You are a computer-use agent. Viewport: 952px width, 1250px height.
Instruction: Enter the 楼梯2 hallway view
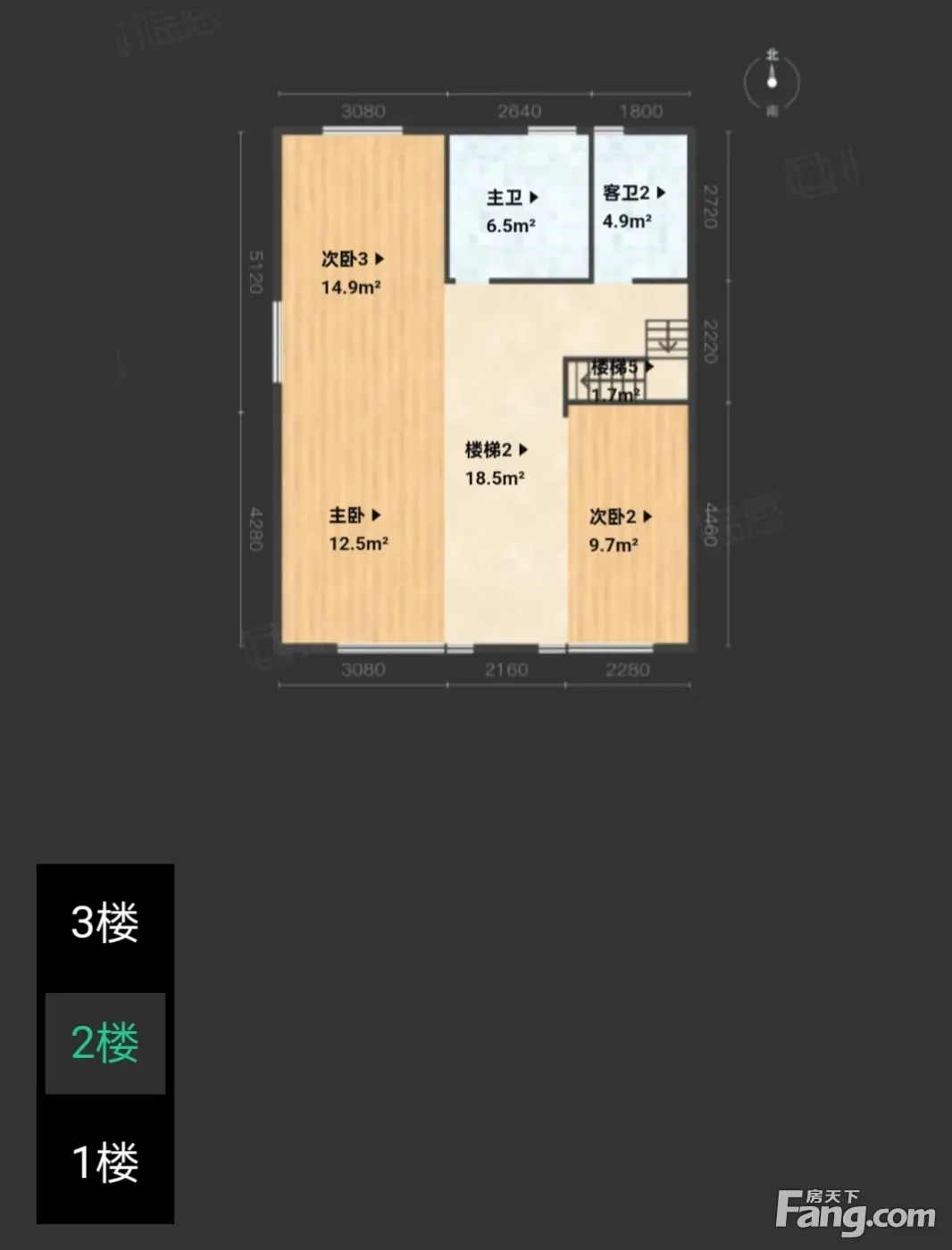point(497,450)
